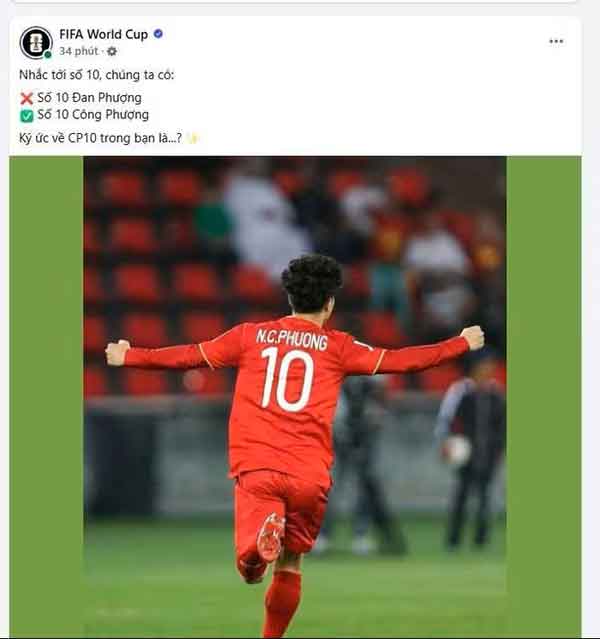The image size is (600, 639).
Task: Open the post's three-dot options menu
Action: [x=556, y=41]
